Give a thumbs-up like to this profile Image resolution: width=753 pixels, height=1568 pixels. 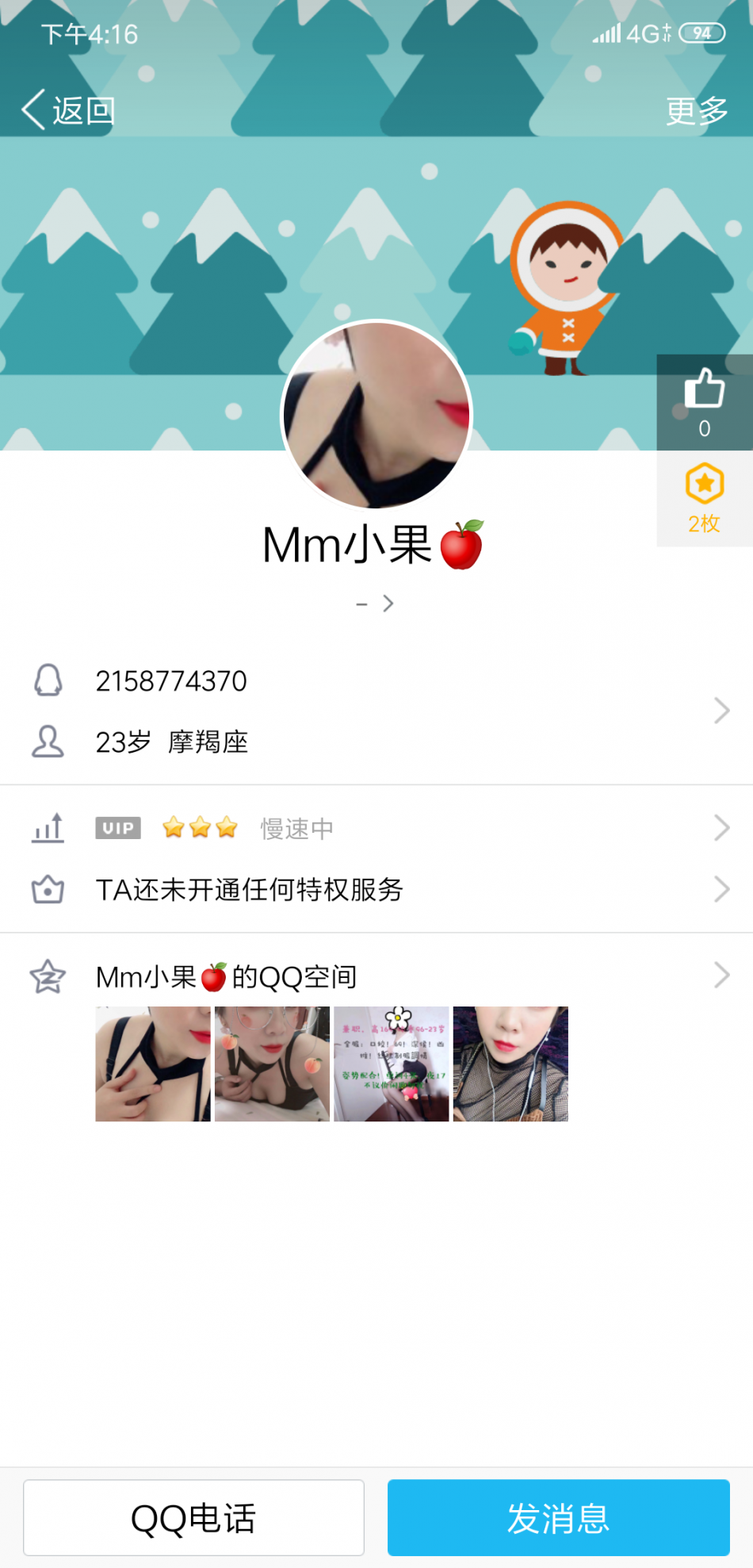(704, 402)
